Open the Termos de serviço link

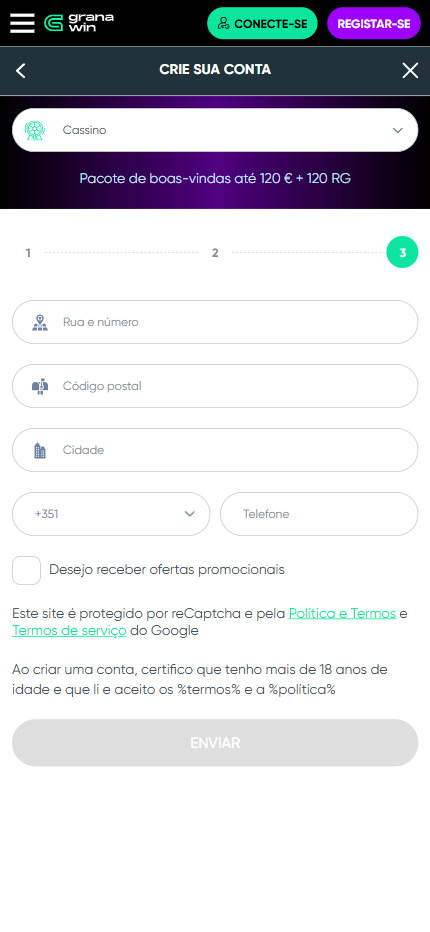point(69,631)
